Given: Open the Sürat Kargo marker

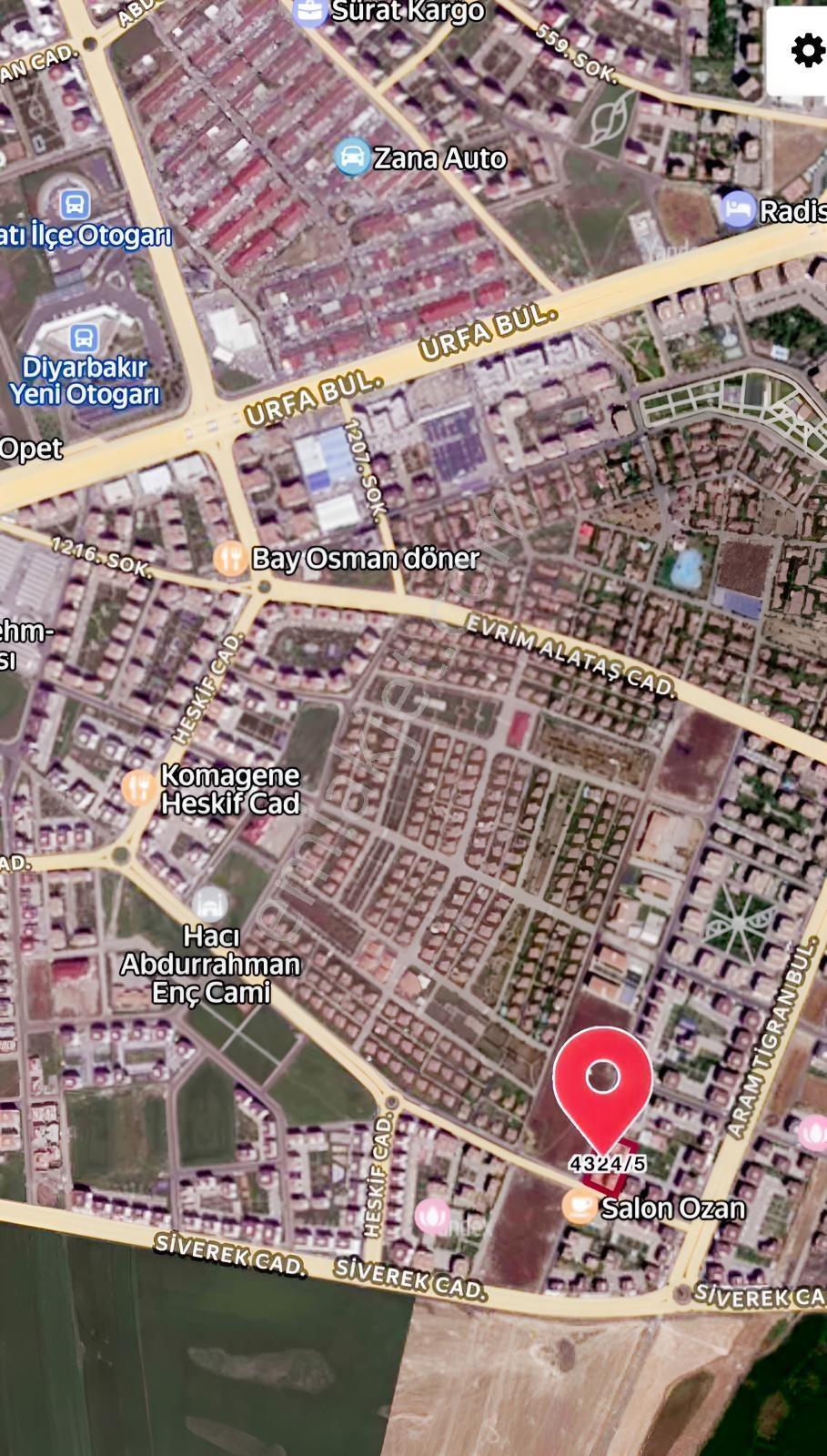Looking at the screenshot, I should [x=309, y=12].
